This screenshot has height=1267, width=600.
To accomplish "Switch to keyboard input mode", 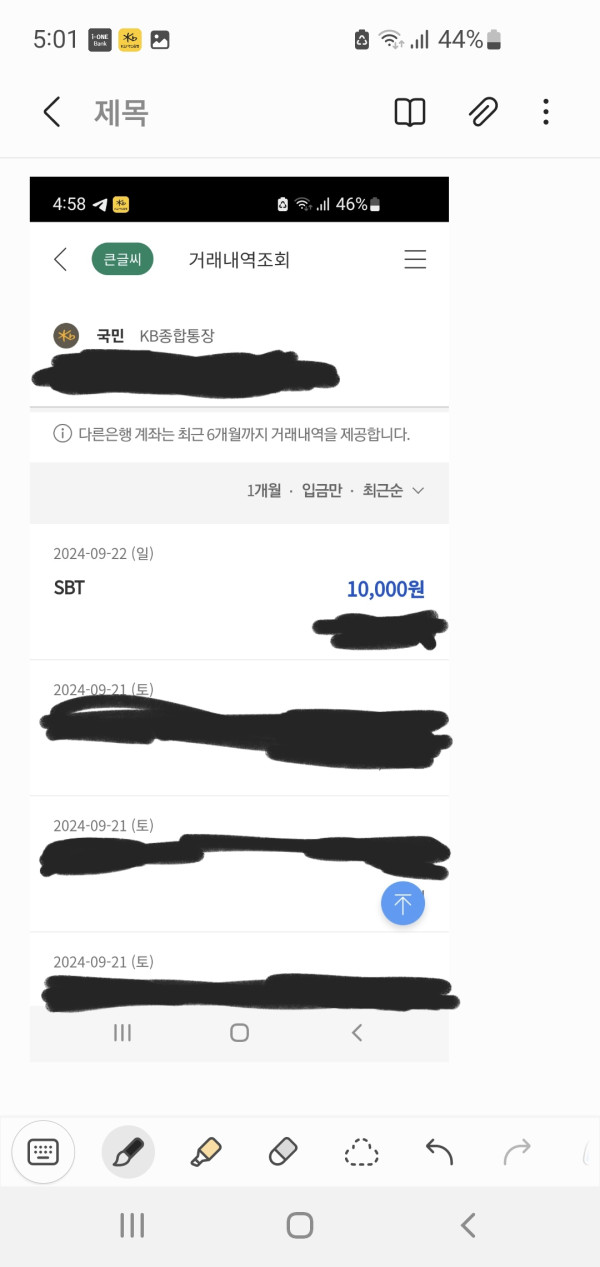I will (43, 1153).
